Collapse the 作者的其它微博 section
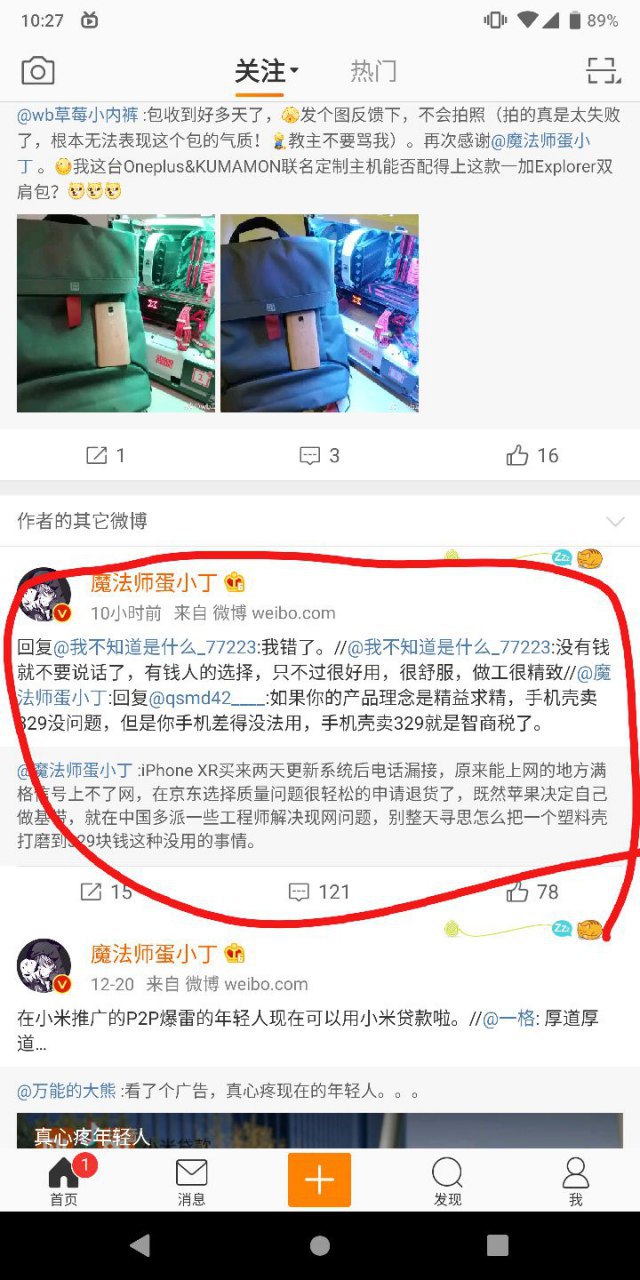 pos(615,521)
